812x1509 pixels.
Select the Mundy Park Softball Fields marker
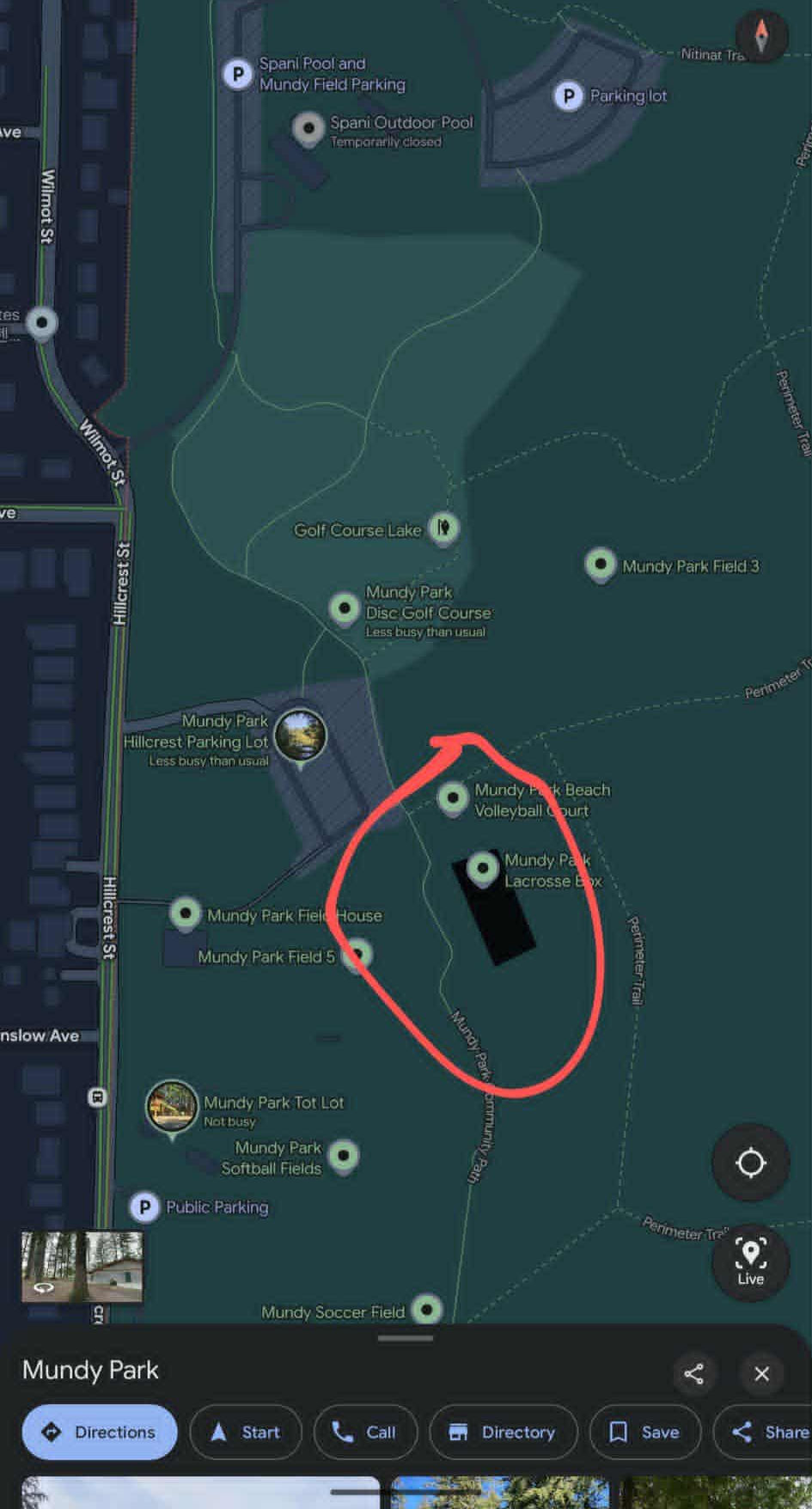click(x=344, y=1155)
